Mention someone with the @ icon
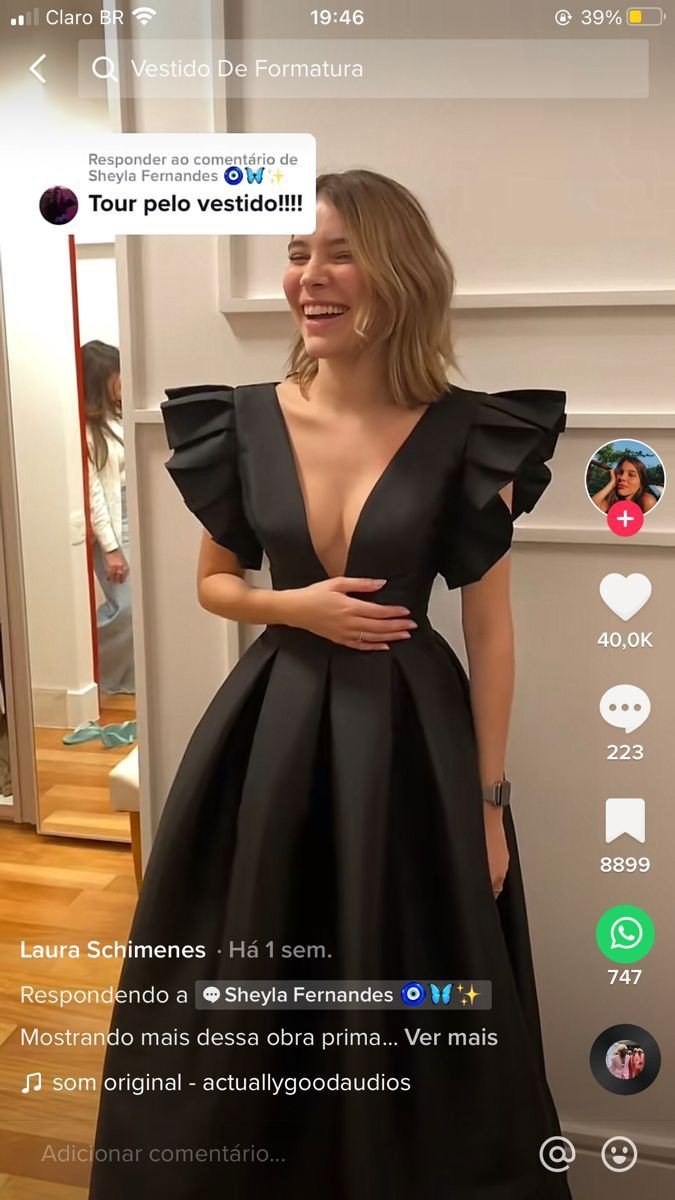 [557, 1154]
